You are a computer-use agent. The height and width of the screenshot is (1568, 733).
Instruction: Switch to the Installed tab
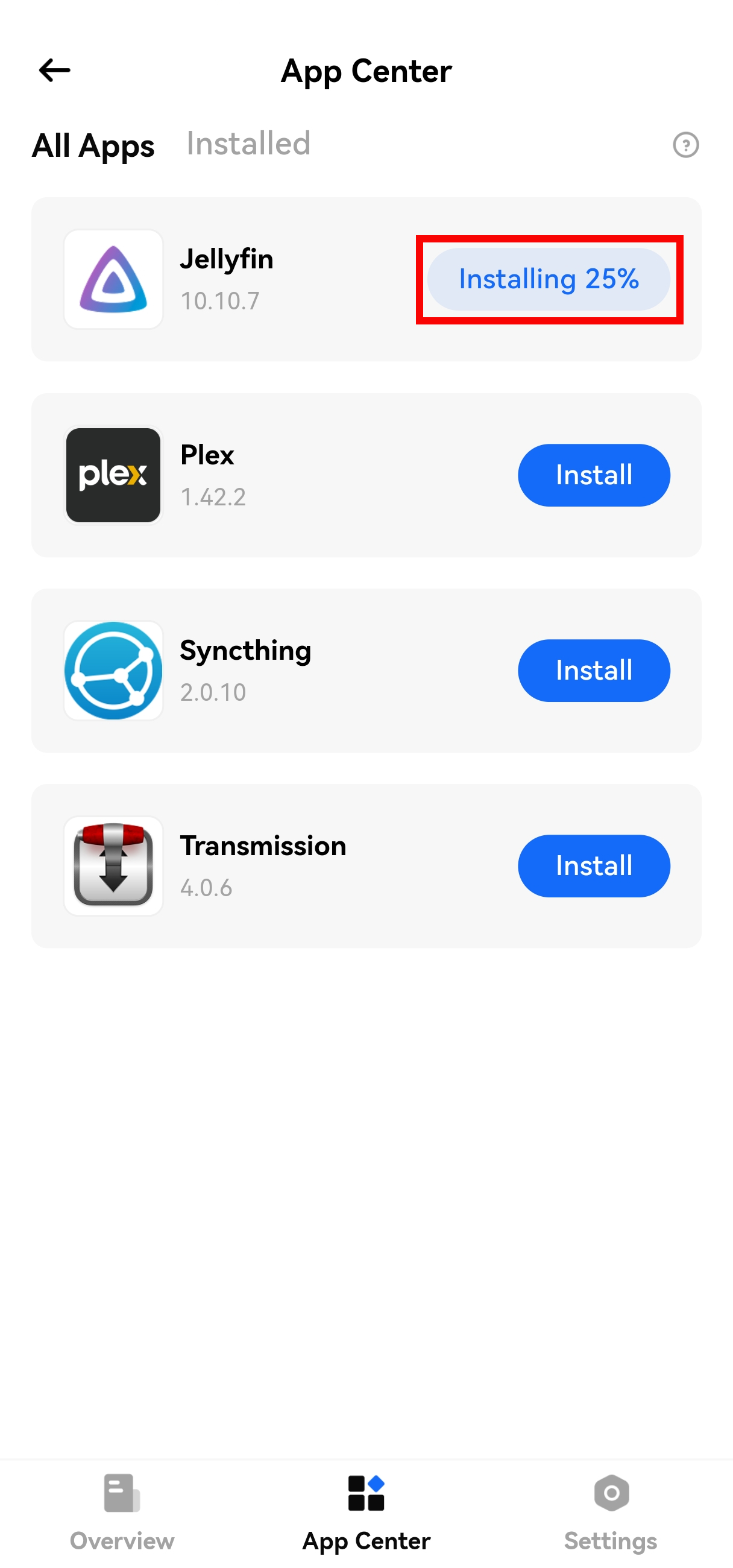point(248,144)
